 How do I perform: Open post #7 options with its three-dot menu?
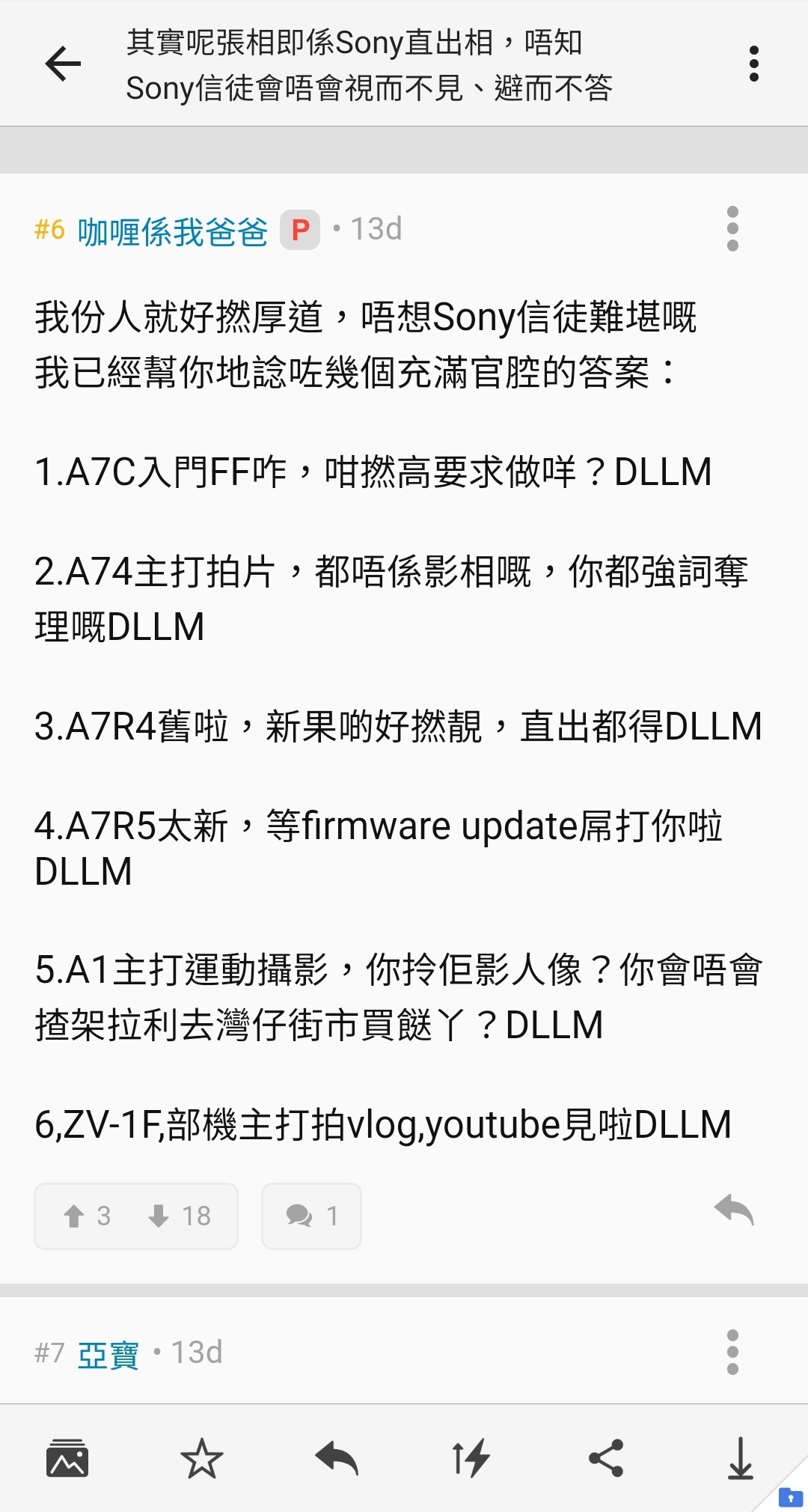732,1353
